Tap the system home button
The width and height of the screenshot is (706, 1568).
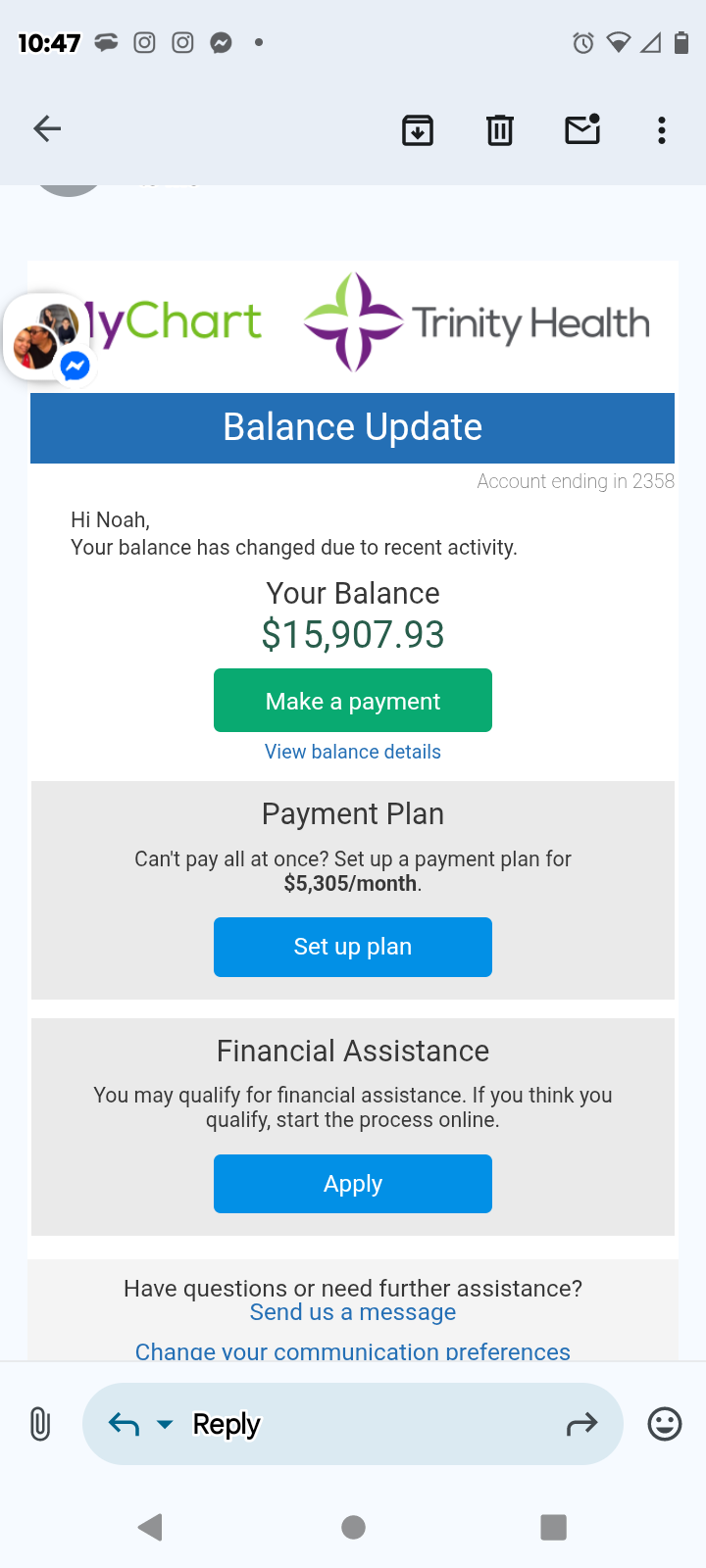click(354, 1527)
